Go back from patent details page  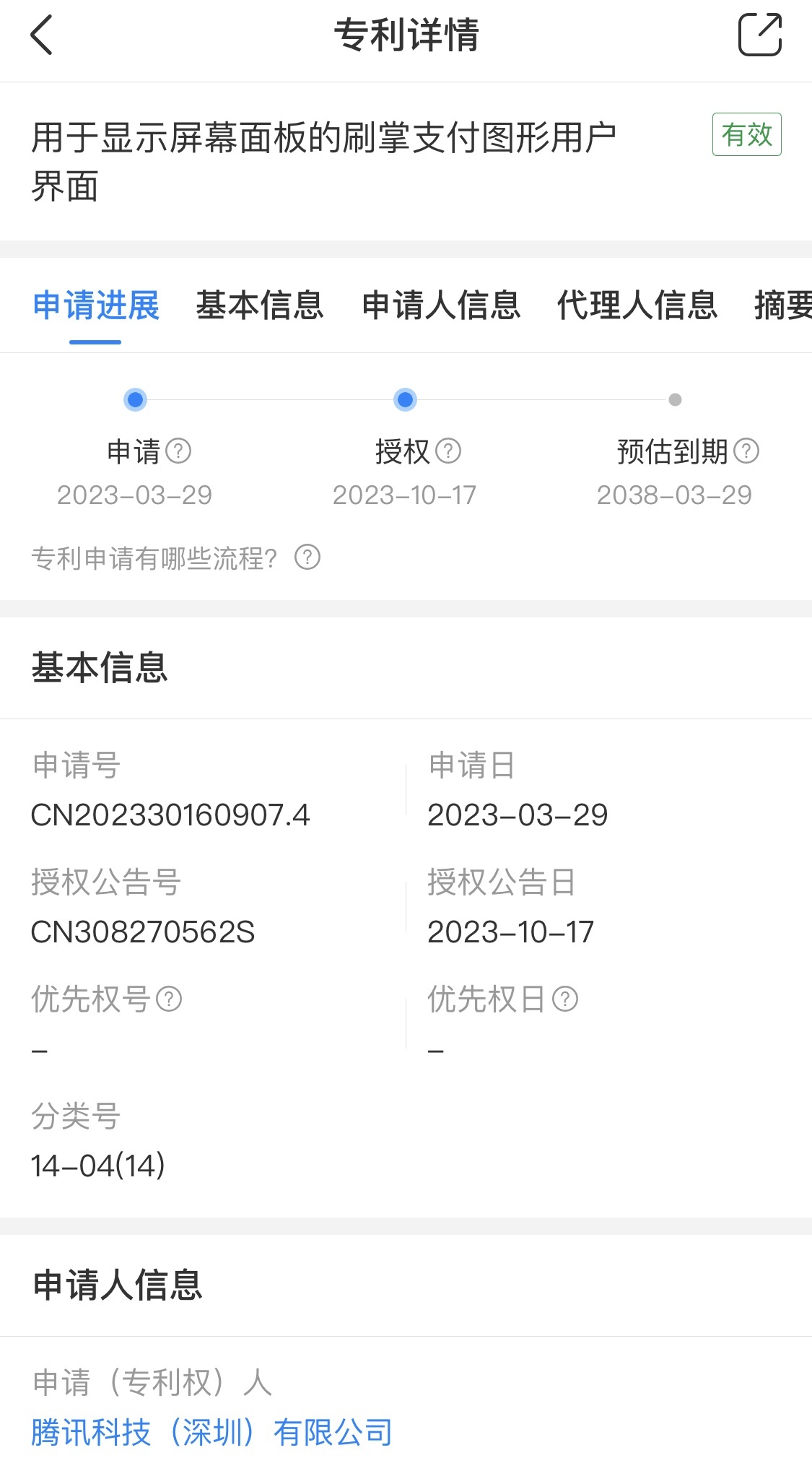[42, 35]
